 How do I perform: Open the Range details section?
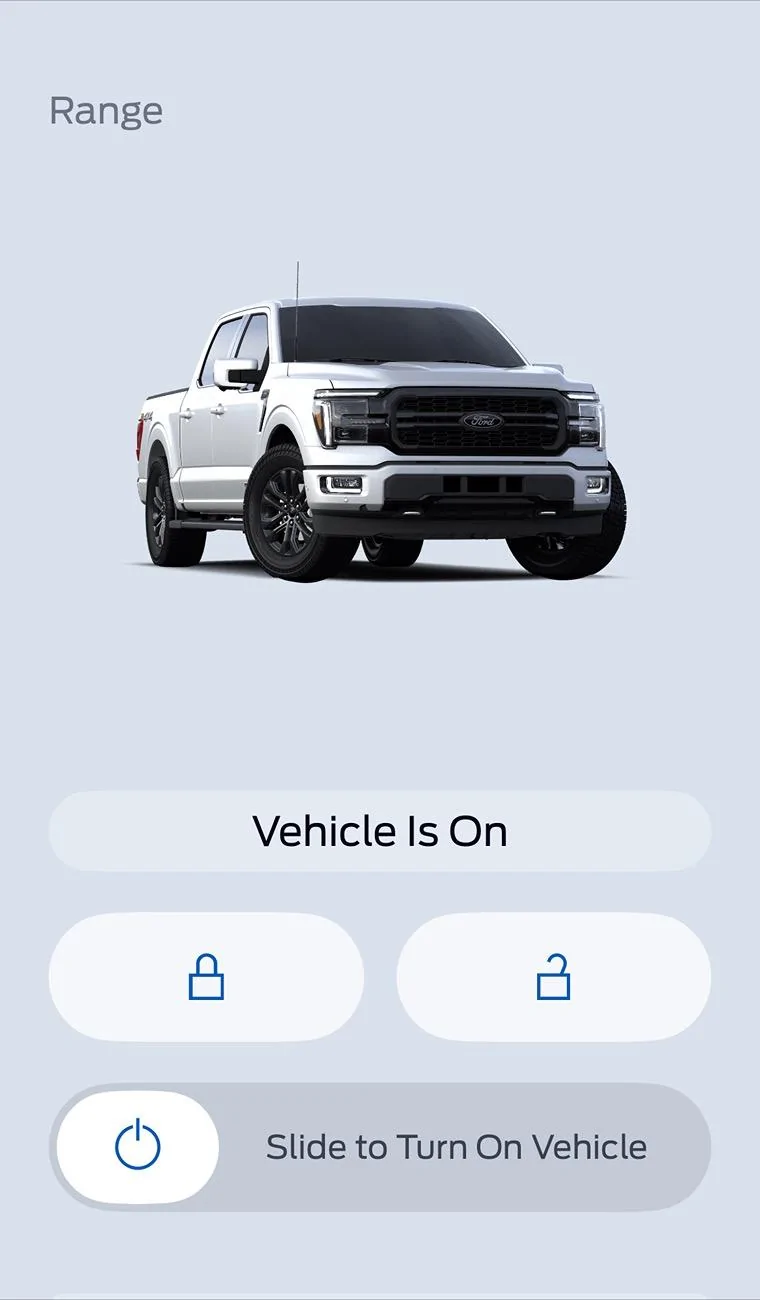coord(107,110)
